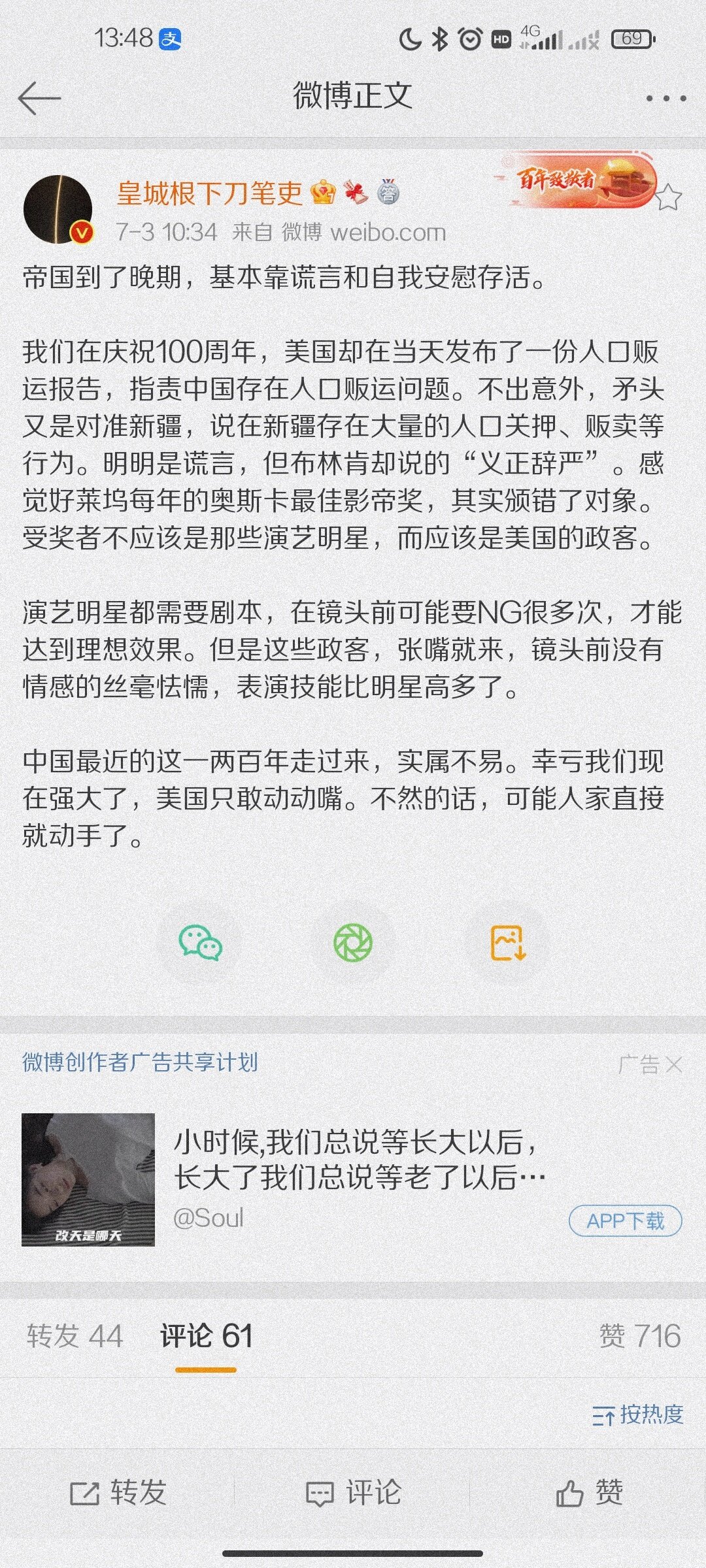Open the three-dot overflow menu
Image resolution: width=706 pixels, height=1568 pixels.
[x=665, y=99]
